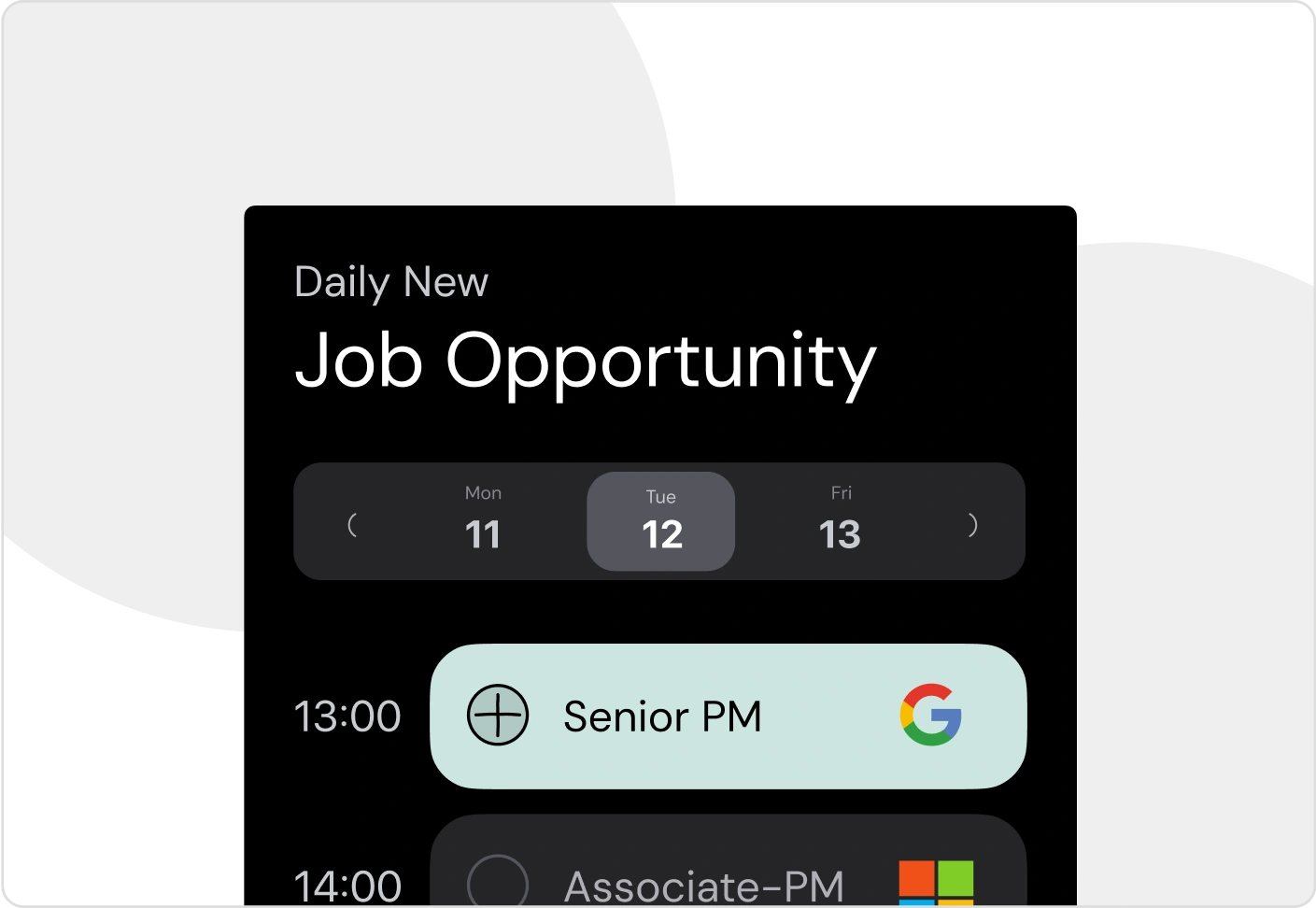
Task: Go to next dates with right arrow
Action: 972,524
